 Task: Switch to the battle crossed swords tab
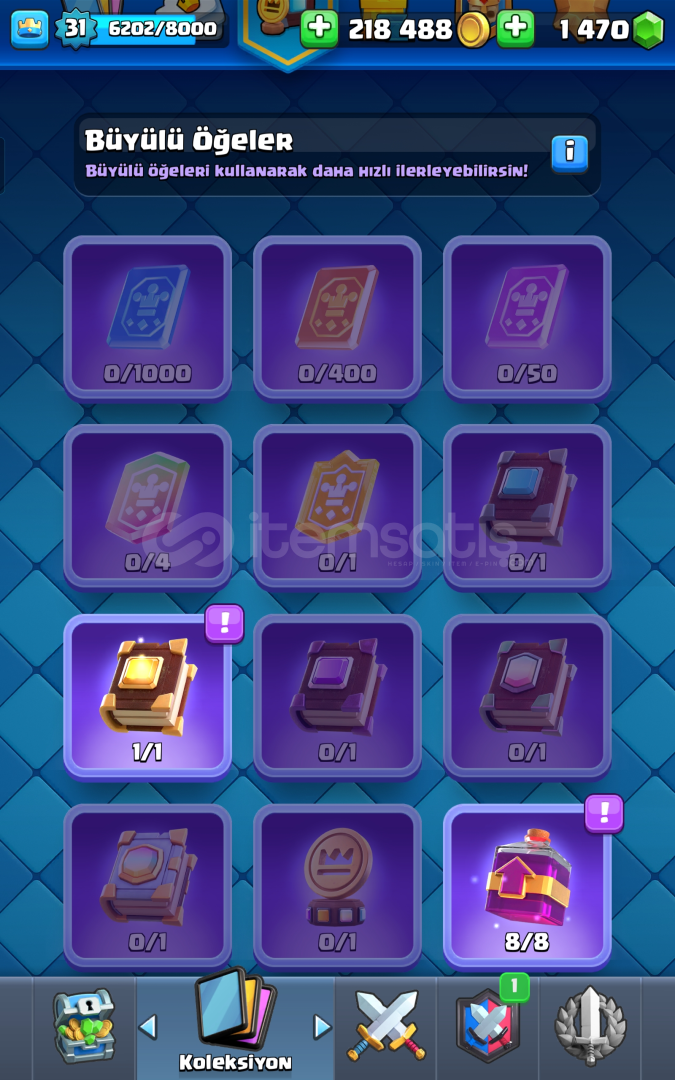click(x=386, y=1026)
